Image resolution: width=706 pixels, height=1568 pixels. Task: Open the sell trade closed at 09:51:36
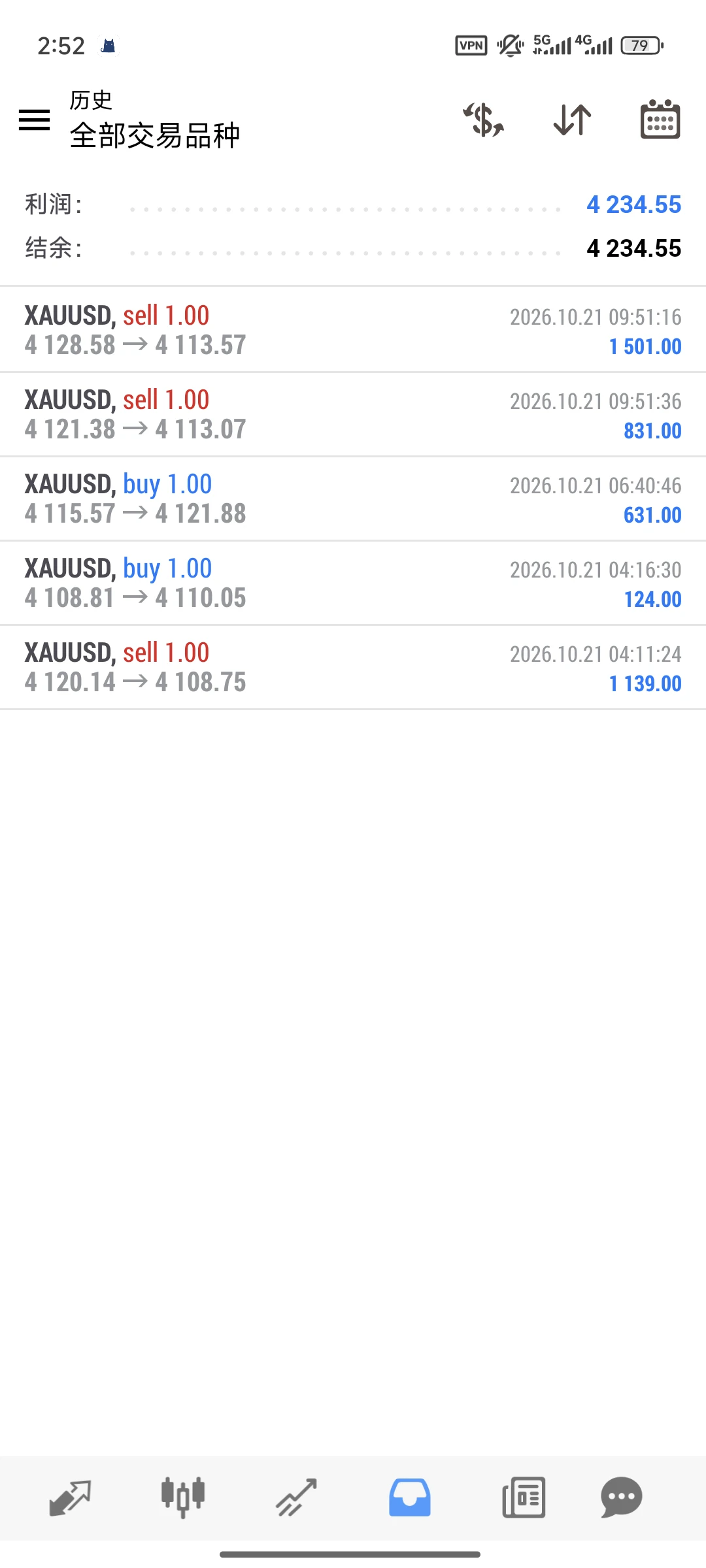click(x=353, y=414)
